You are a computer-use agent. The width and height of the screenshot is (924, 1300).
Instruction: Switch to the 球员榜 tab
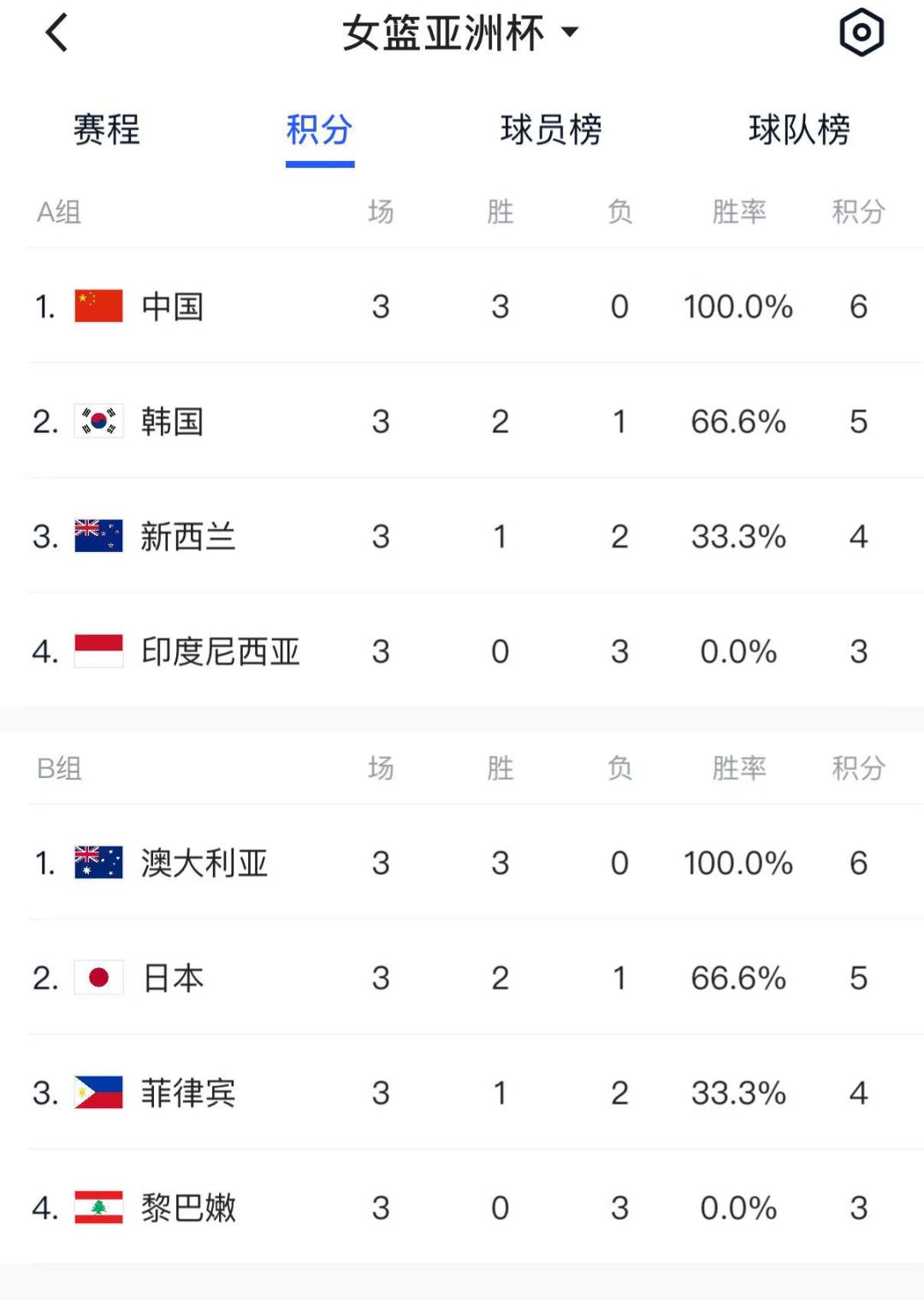(x=551, y=130)
